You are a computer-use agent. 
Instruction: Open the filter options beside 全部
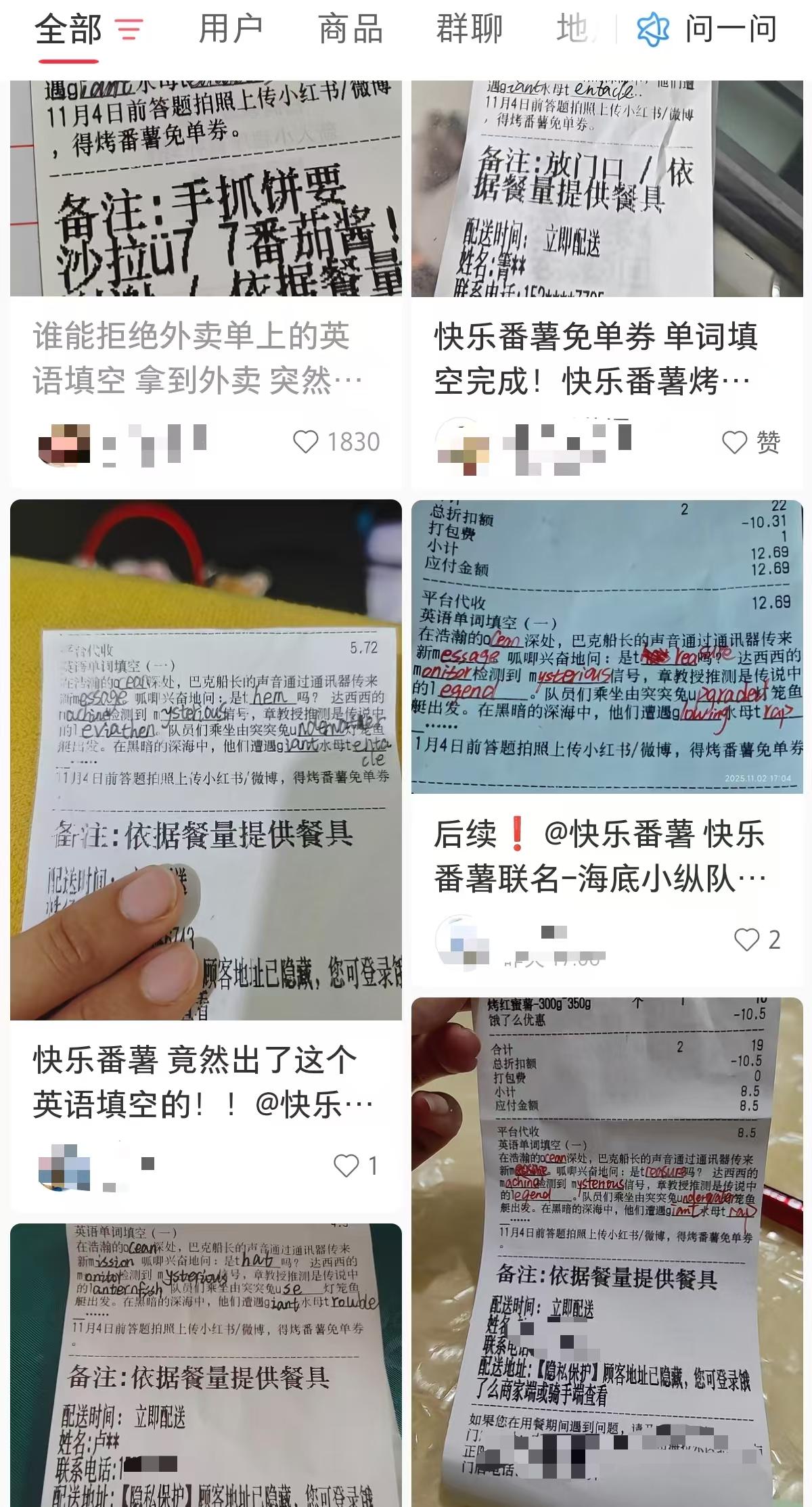[129, 30]
